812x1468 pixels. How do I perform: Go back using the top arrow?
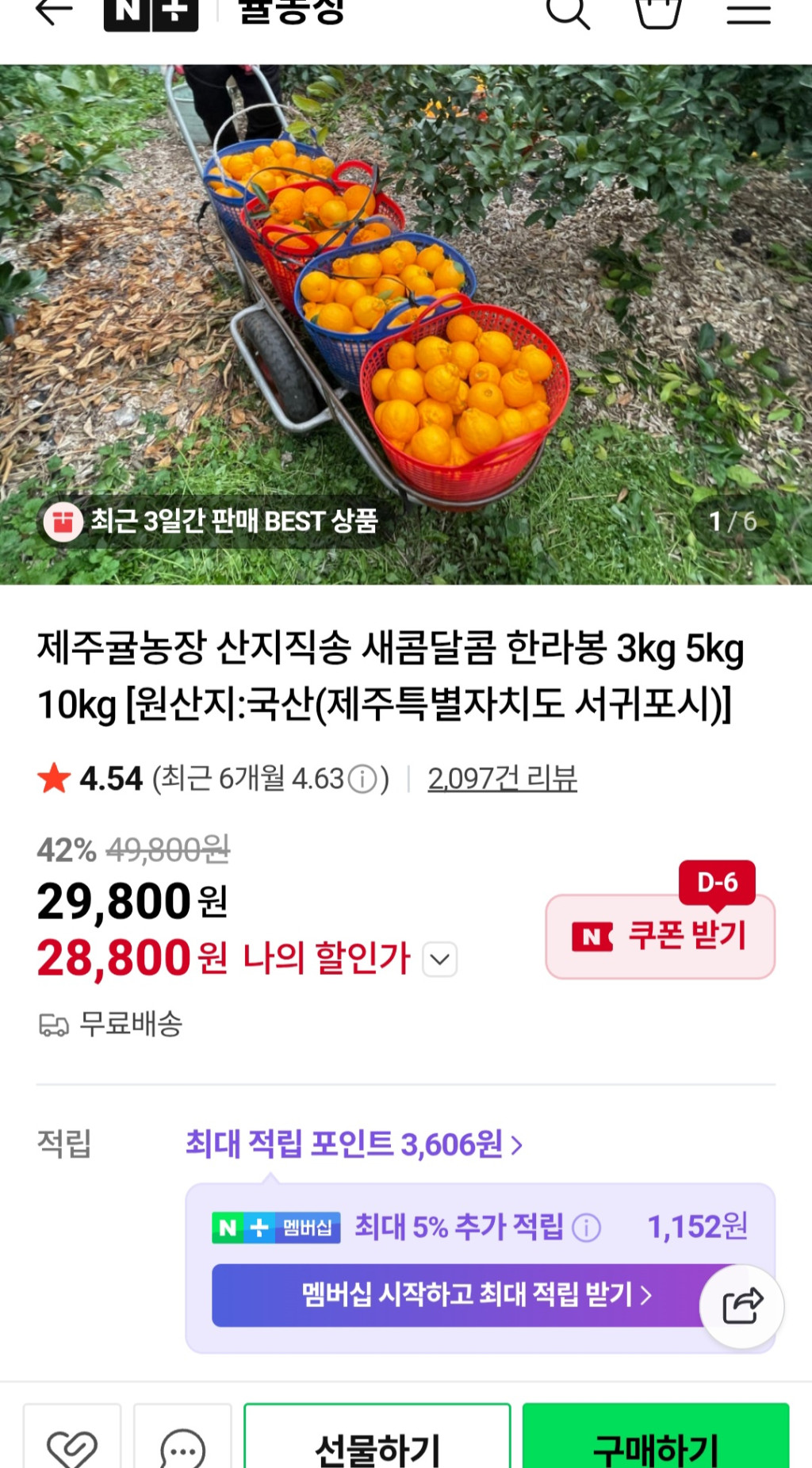coord(54,12)
